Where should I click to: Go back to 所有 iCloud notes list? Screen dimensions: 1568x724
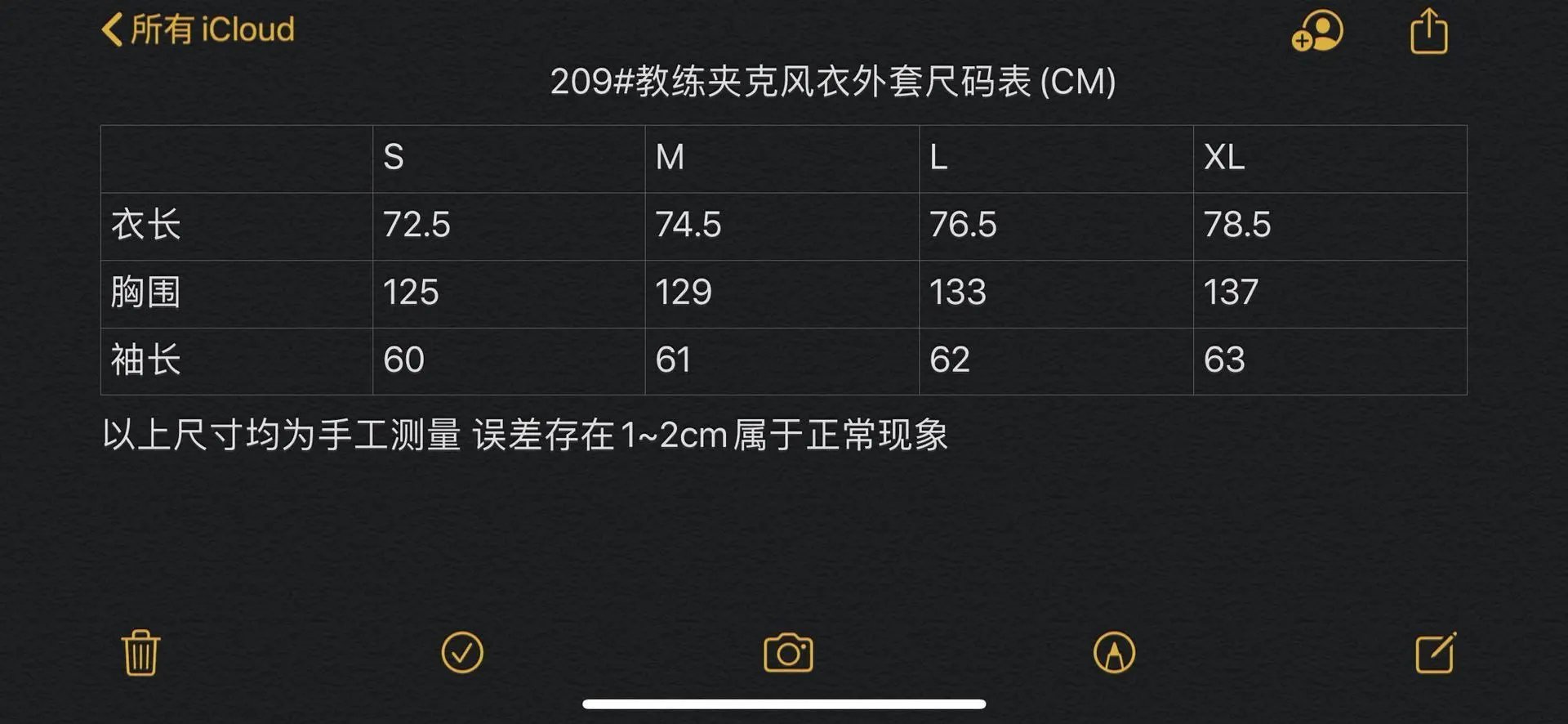pyautogui.click(x=198, y=29)
